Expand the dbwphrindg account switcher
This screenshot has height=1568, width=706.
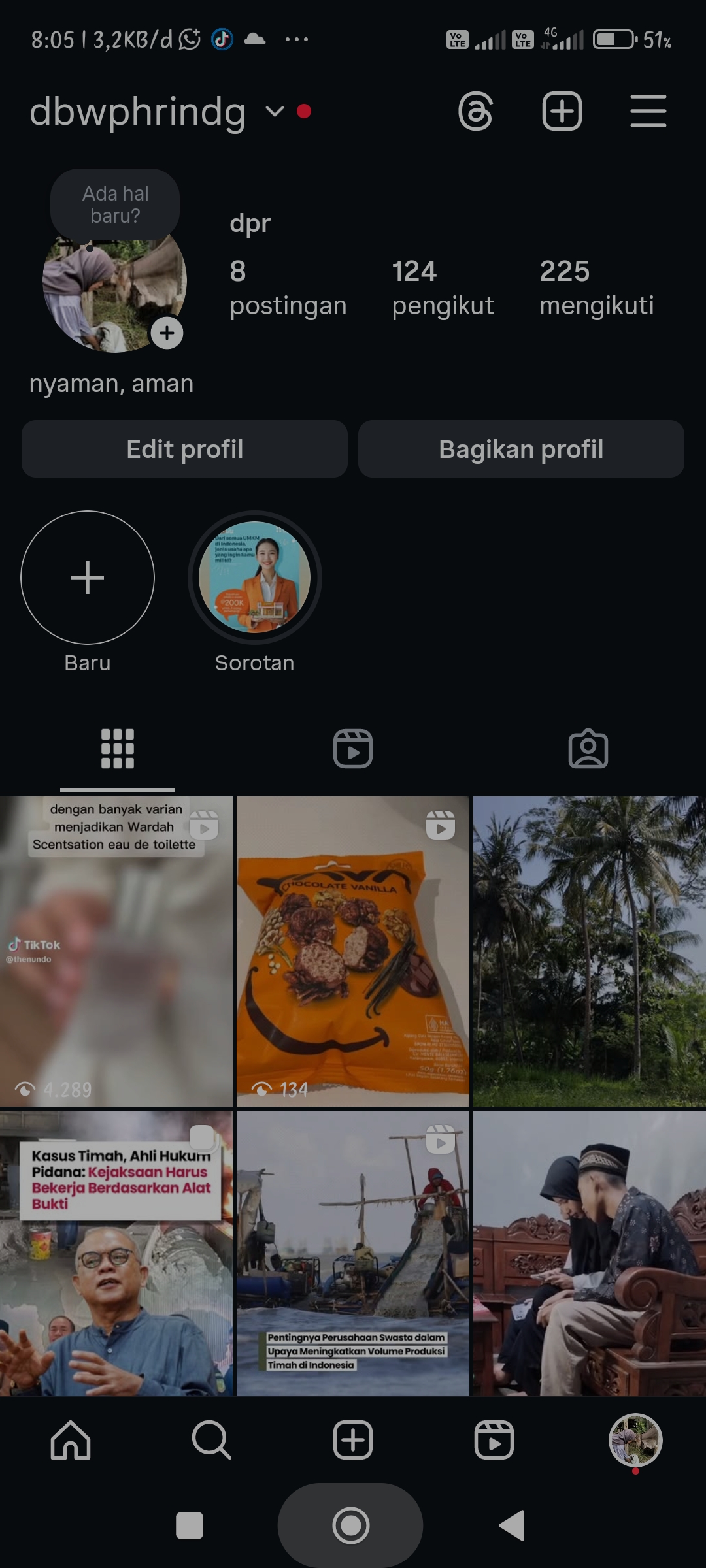coord(275,112)
